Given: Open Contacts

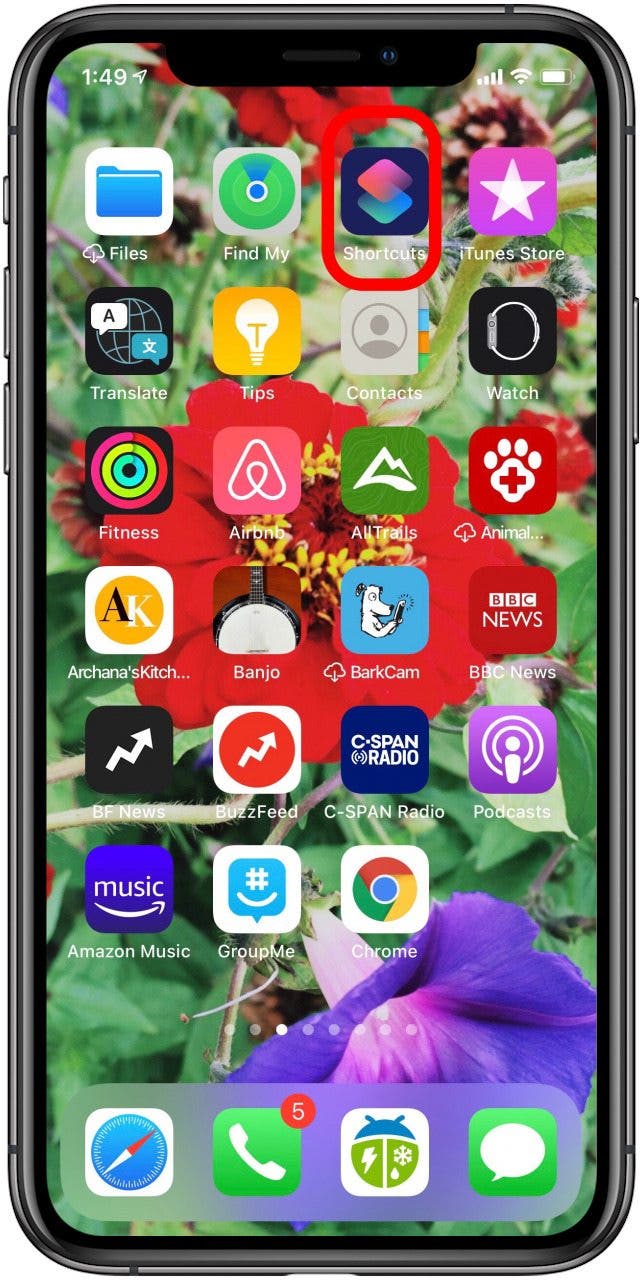Looking at the screenshot, I should click(384, 331).
